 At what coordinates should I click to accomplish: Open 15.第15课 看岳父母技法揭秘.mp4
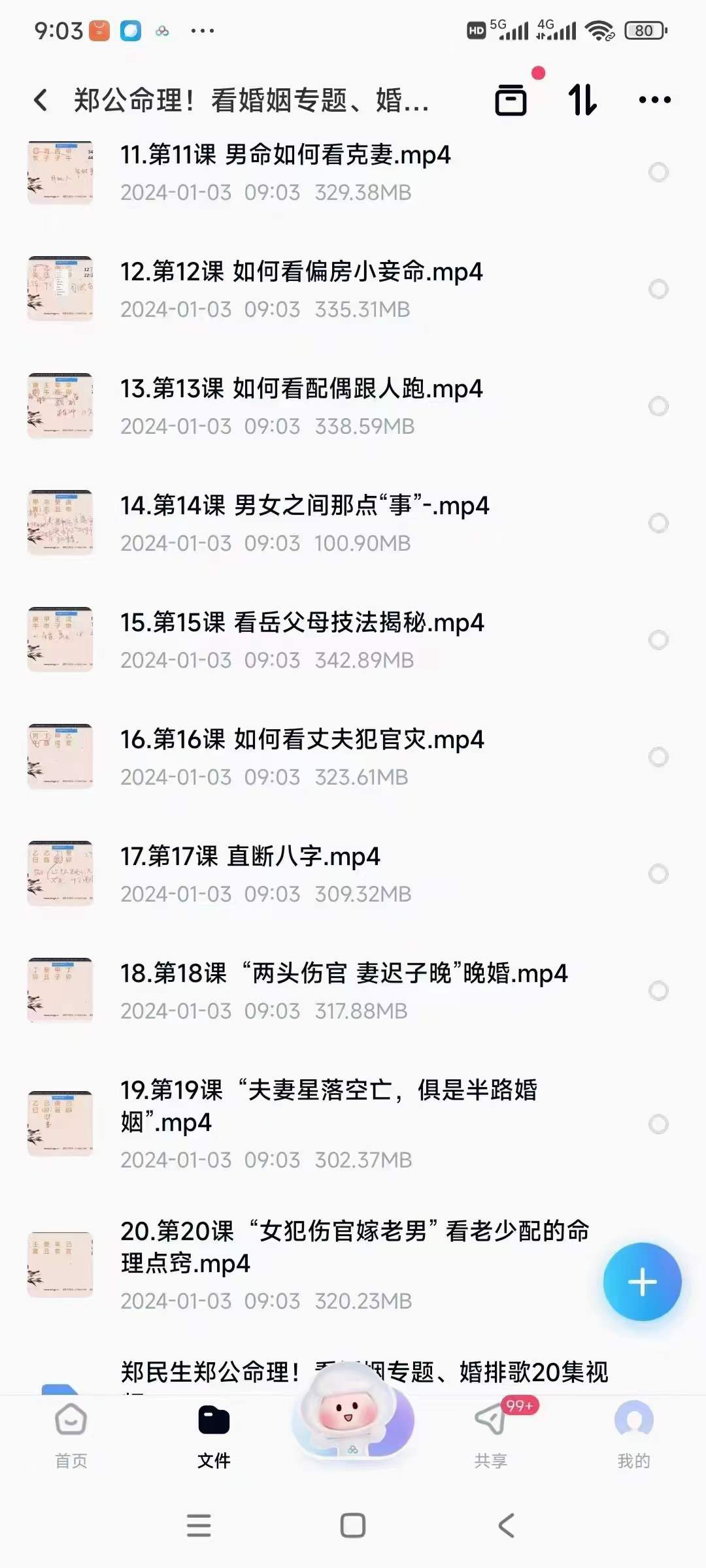tap(301, 623)
